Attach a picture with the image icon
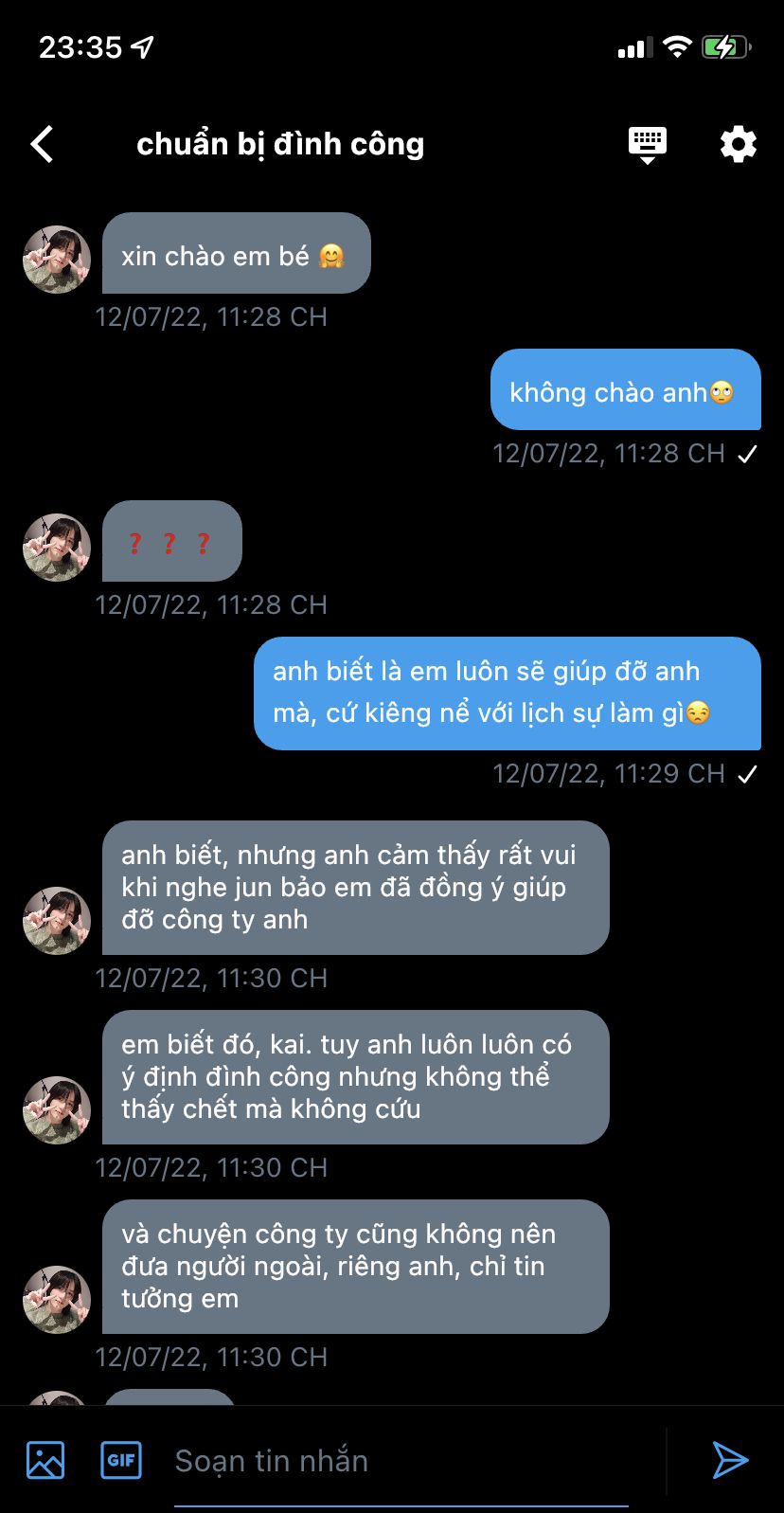Image resolution: width=784 pixels, height=1513 pixels. (45, 1460)
